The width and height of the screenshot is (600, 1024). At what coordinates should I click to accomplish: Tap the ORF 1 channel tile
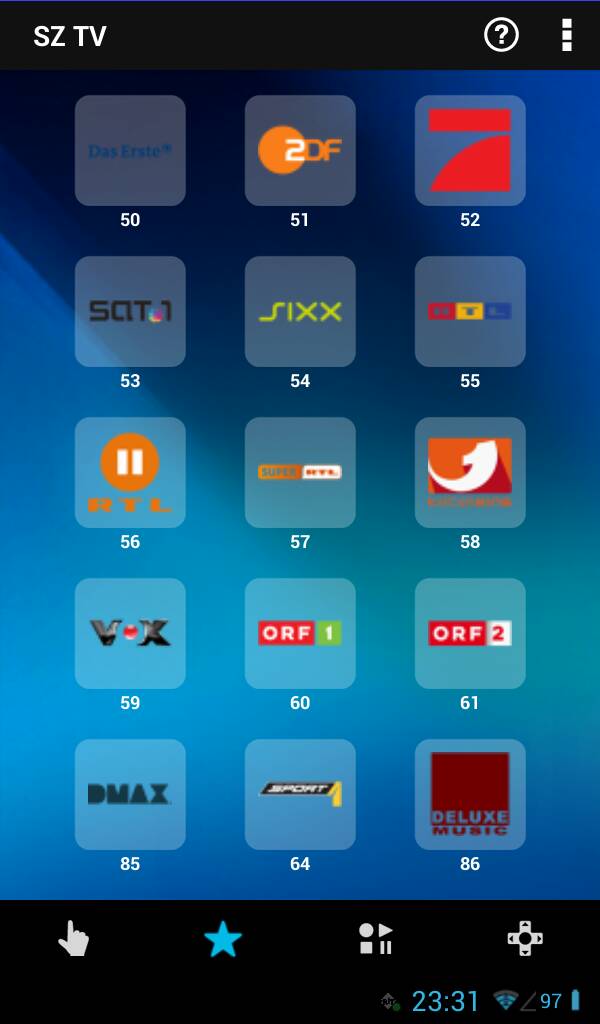coord(300,634)
